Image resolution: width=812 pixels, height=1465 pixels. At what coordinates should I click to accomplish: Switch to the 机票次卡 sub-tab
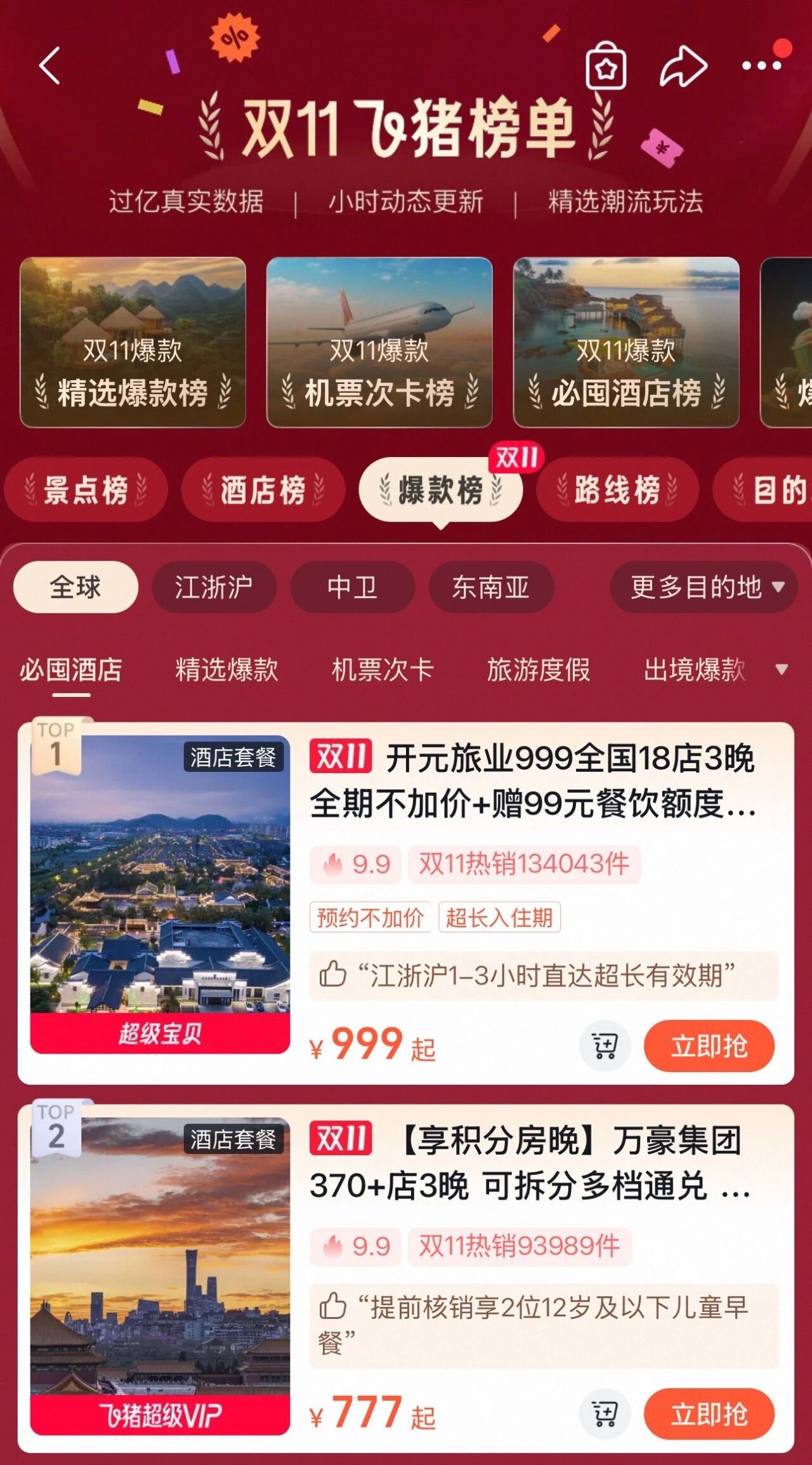click(383, 670)
